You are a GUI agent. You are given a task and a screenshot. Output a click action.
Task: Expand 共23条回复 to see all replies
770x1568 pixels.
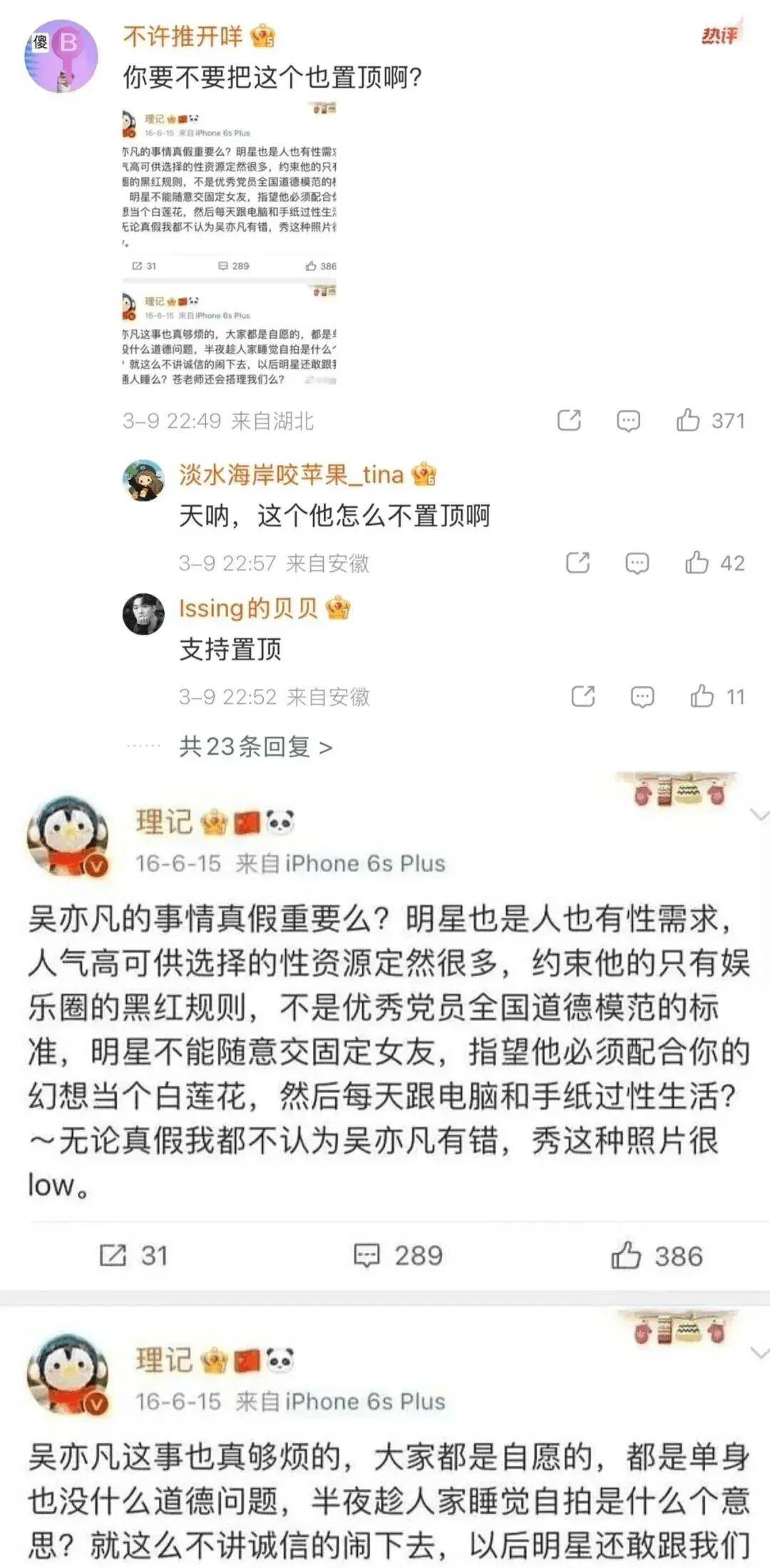255,747
